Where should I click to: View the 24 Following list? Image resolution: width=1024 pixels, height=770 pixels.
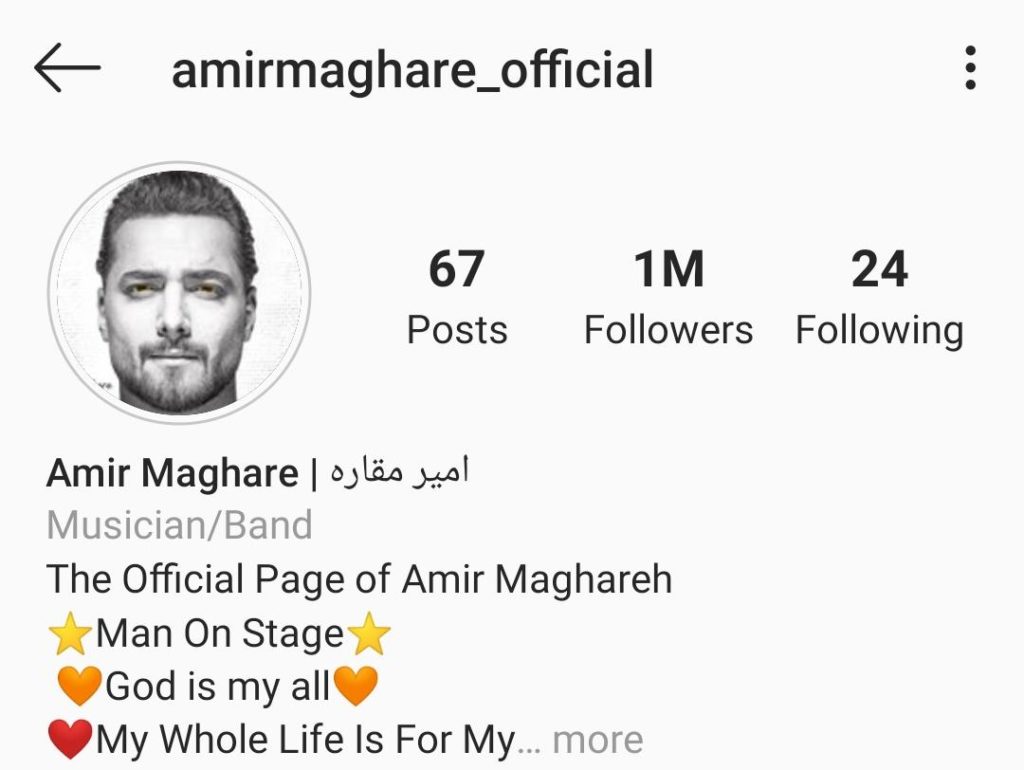point(879,297)
